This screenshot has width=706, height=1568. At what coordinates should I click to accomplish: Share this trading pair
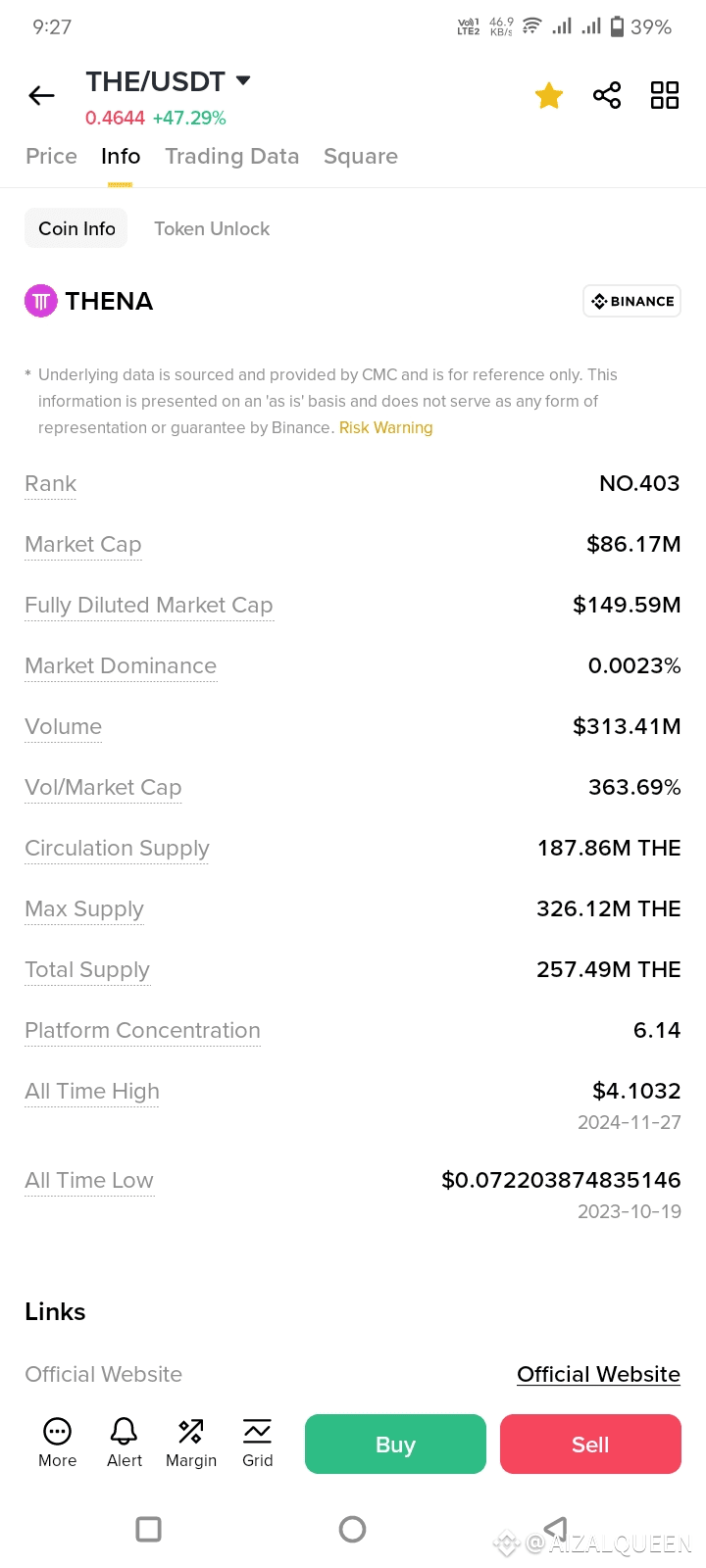(607, 95)
